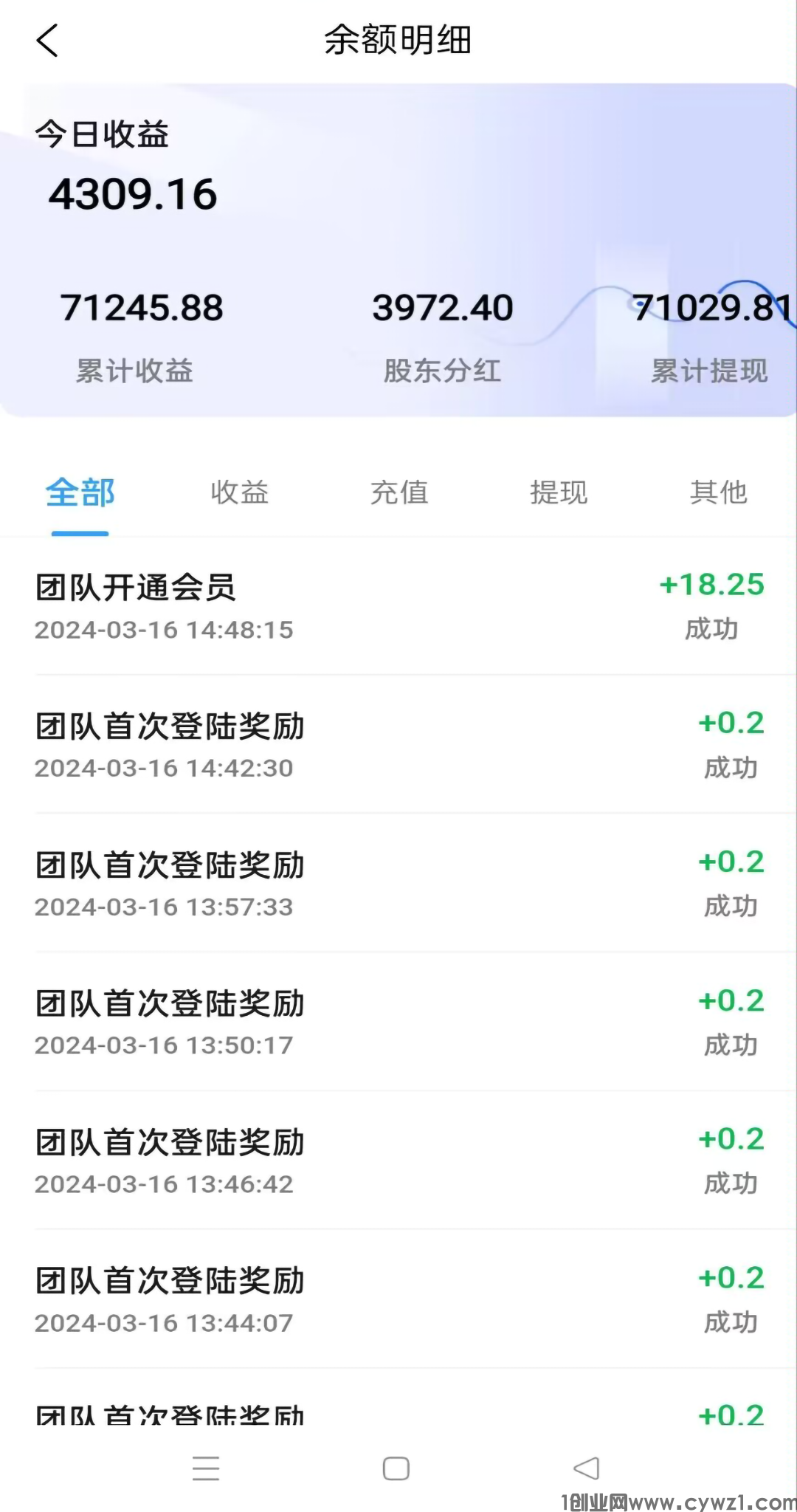Select the 全部 tab
The width and height of the screenshot is (797, 1512).
tap(80, 492)
